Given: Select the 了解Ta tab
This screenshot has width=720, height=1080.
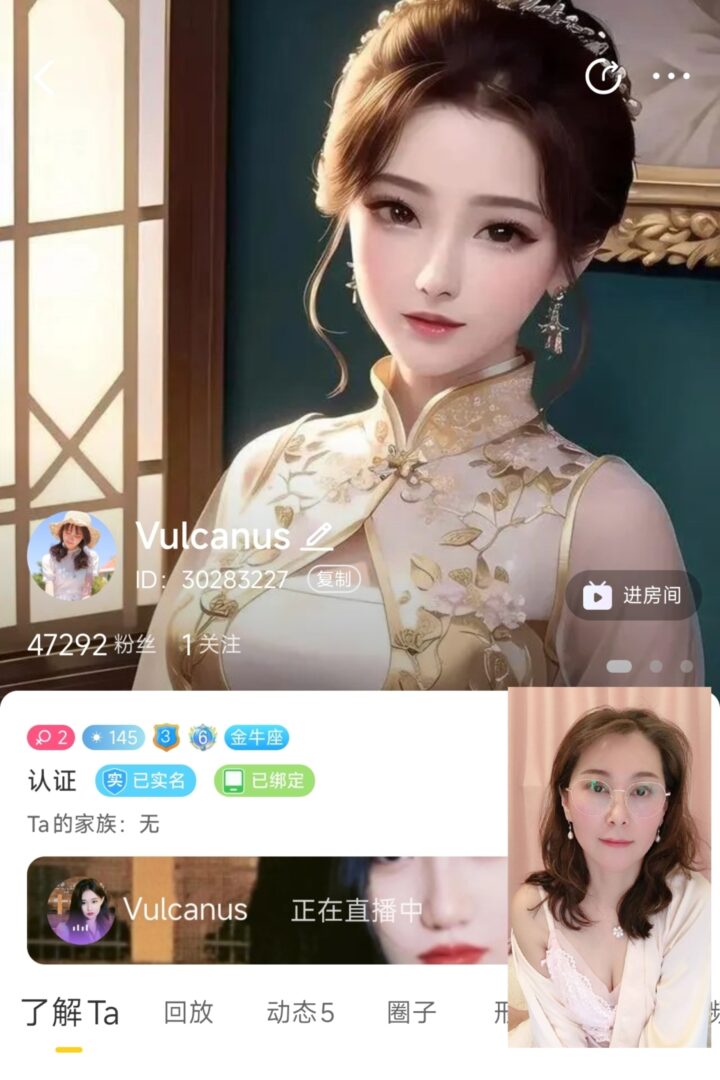Looking at the screenshot, I should (70, 1014).
